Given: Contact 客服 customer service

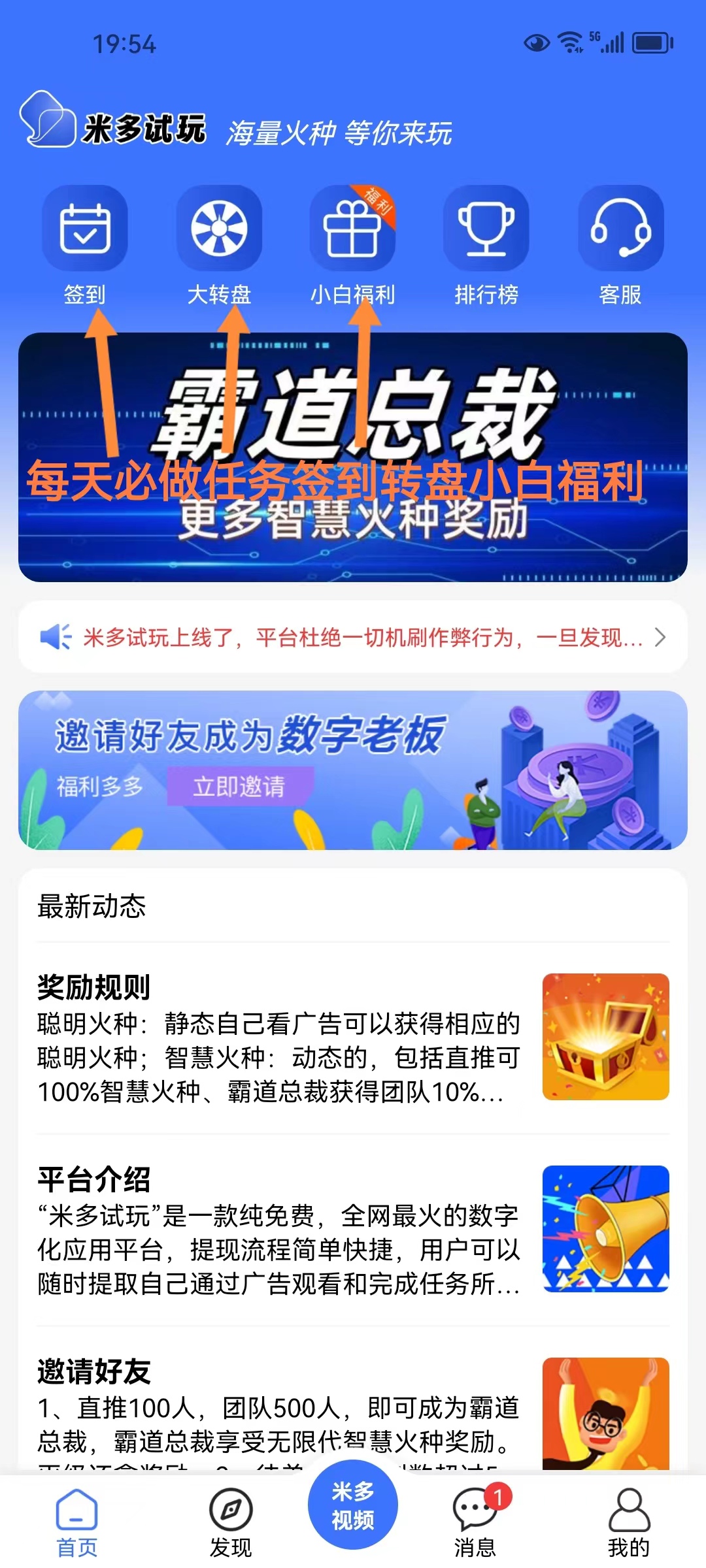Looking at the screenshot, I should 620,246.
